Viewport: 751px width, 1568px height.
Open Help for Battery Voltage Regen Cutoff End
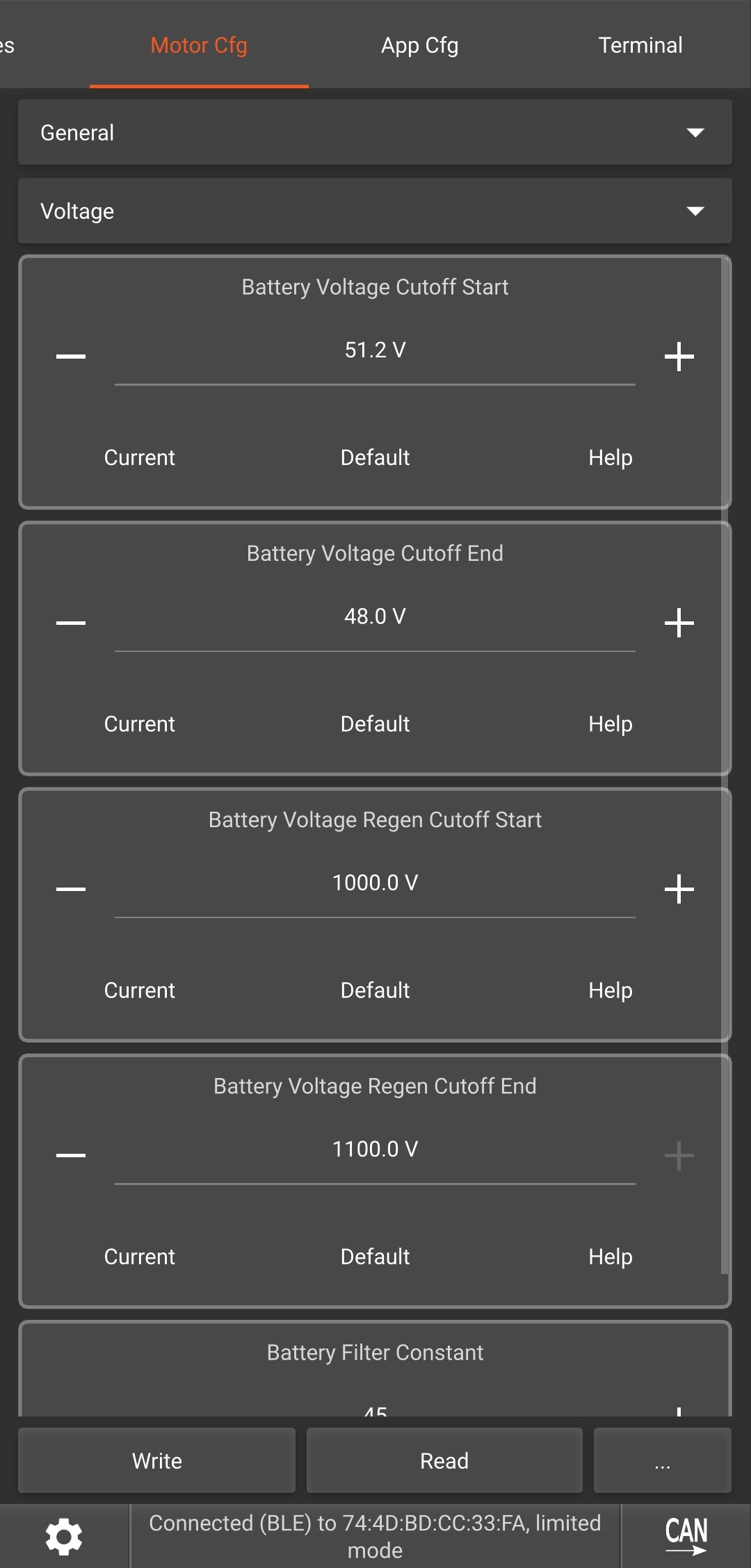[610, 1257]
